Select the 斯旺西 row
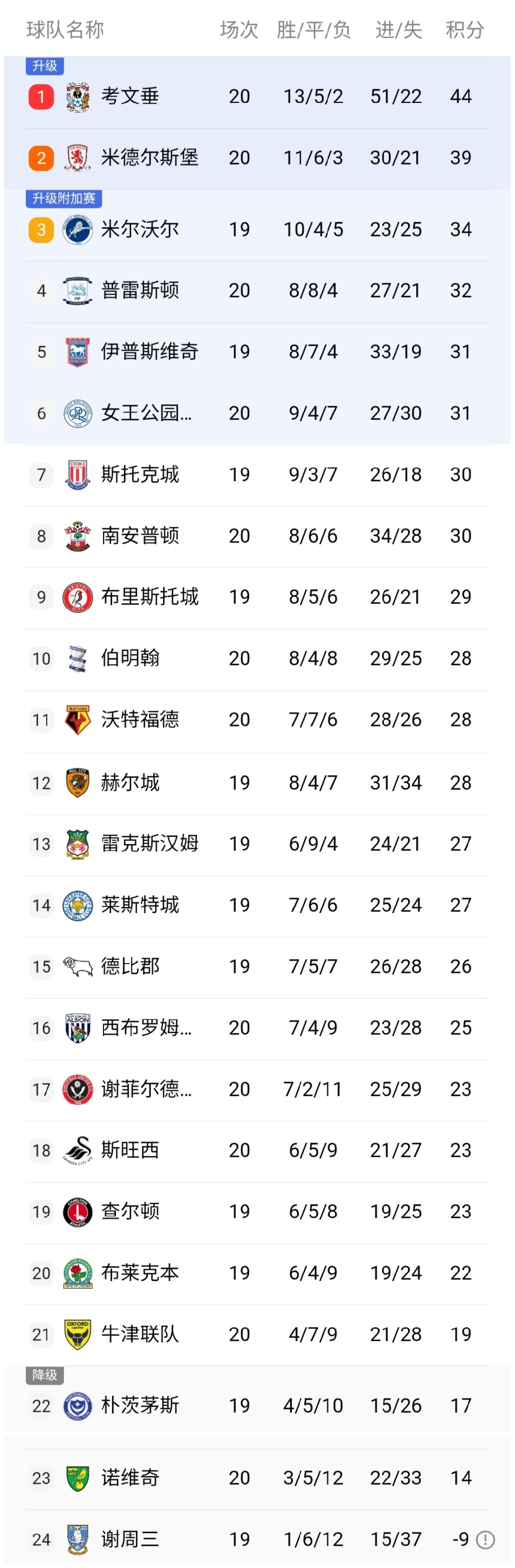This screenshot has height=1568, width=515. pyautogui.click(x=130, y=1150)
